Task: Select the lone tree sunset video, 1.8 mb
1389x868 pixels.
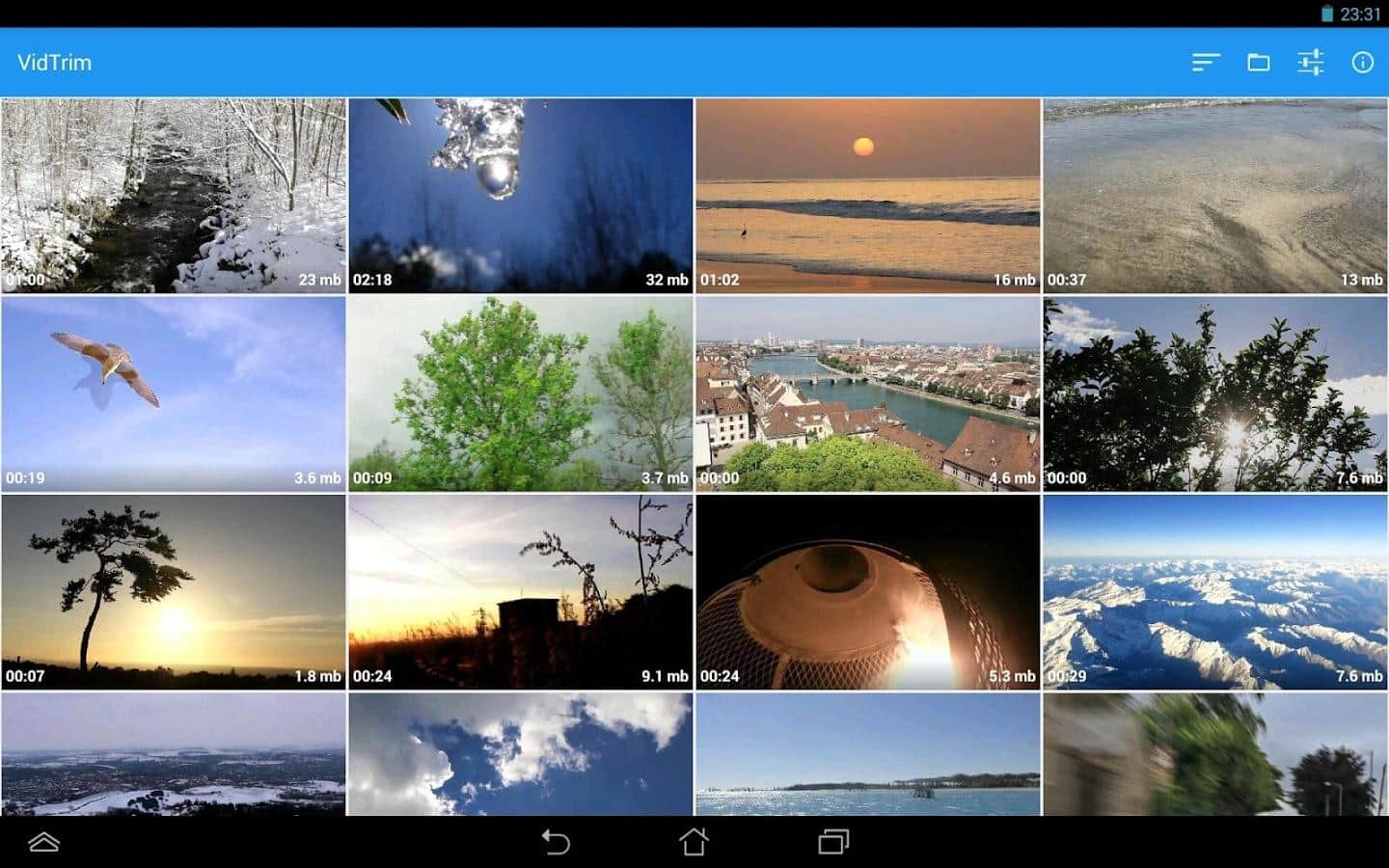Action: point(174,592)
